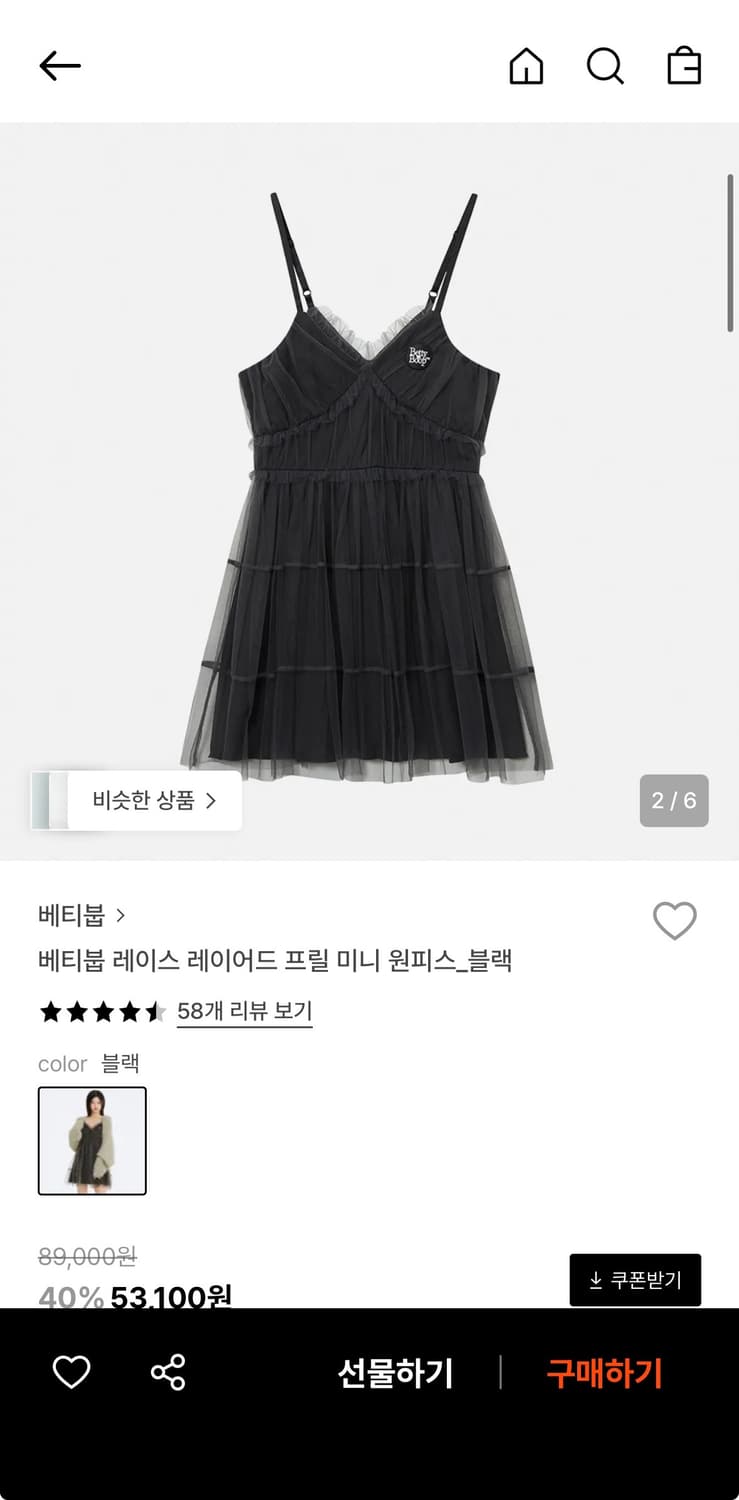Open 베티붑 brand page via chevron
The height and width of the screenshot is (1500, 739).
(x=121, y=915)
